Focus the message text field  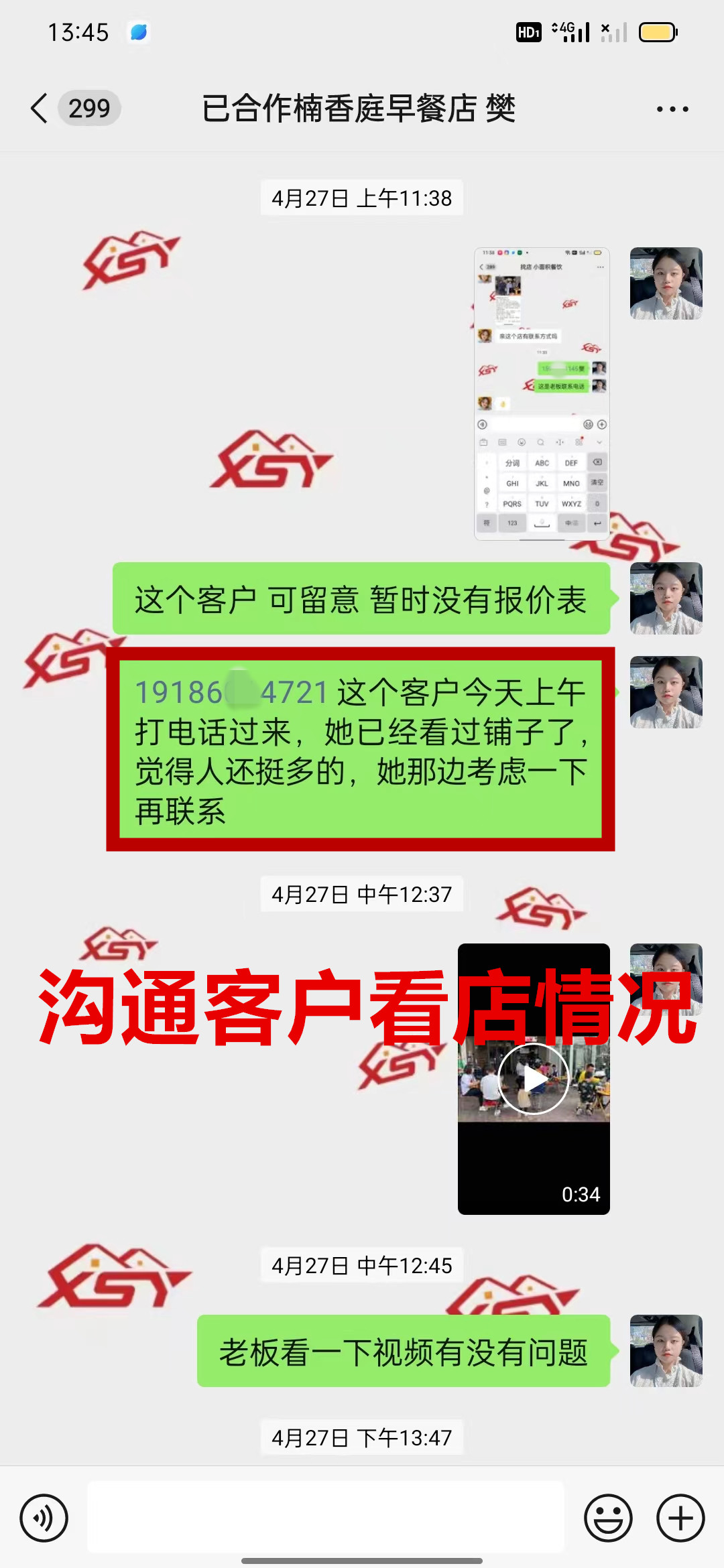(326, 1517)
